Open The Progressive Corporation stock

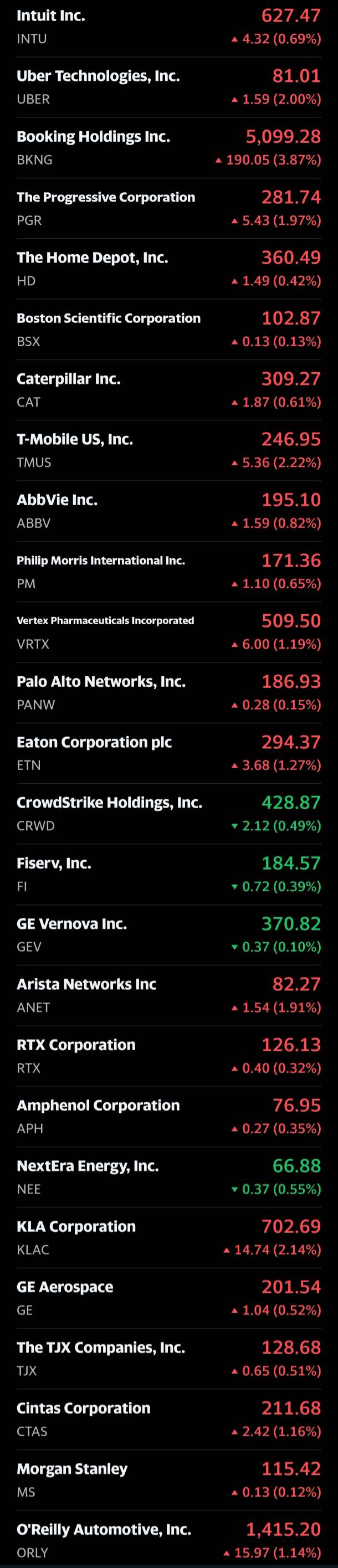(x=168, y=208)
